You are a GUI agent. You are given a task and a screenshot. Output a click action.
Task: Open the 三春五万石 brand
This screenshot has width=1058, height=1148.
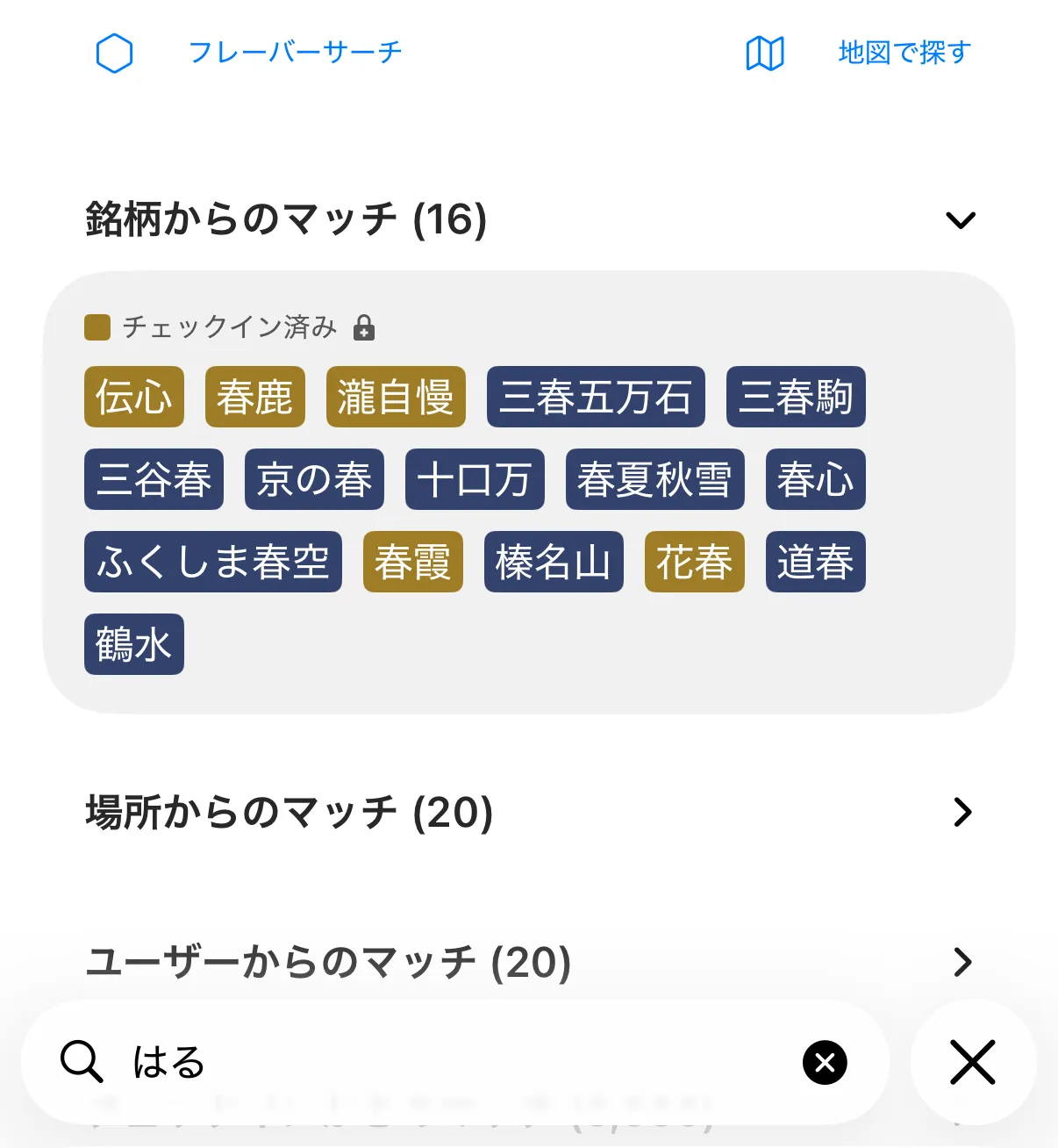point(596,397)
